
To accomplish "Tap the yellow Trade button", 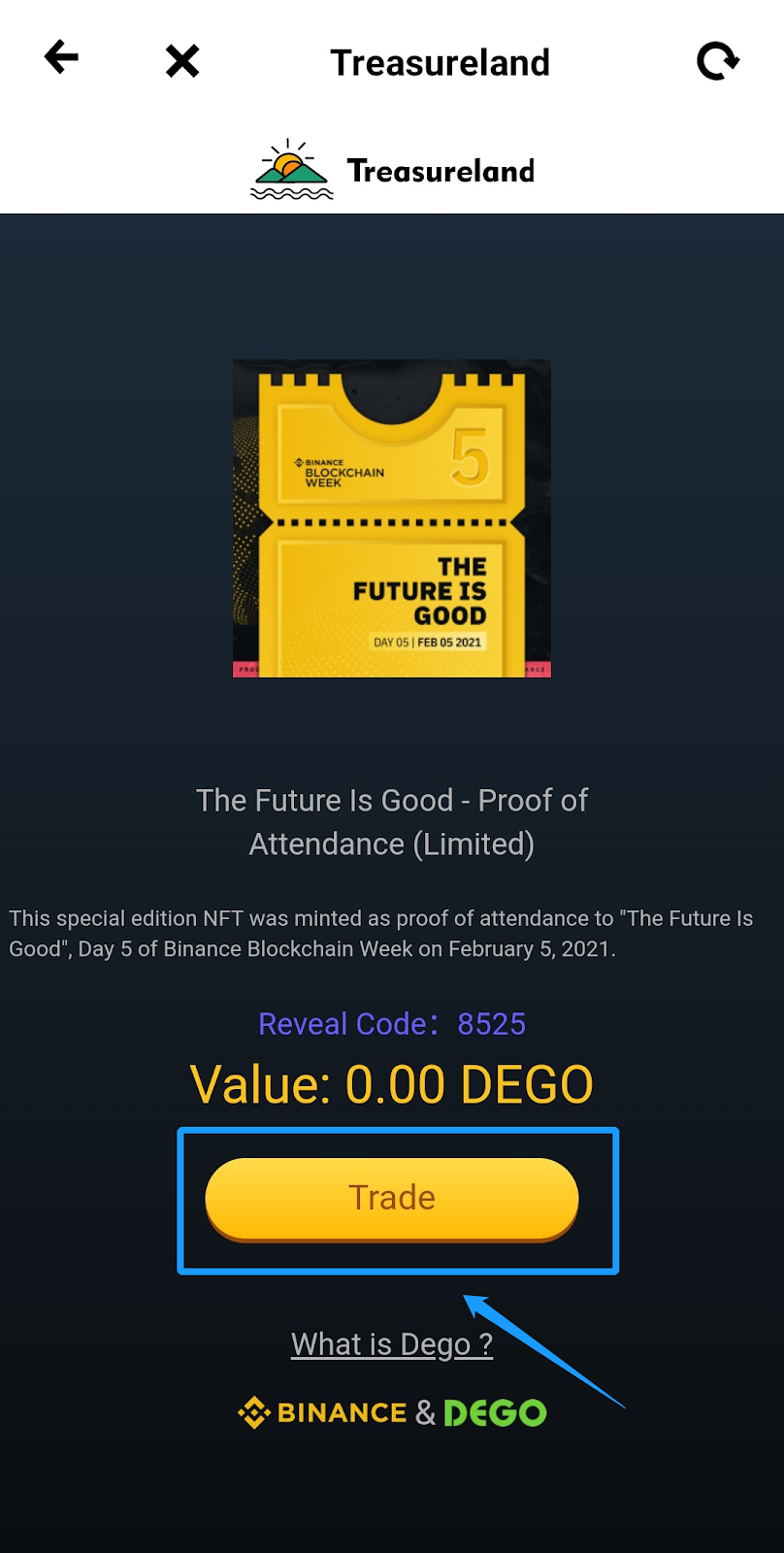I will pos(392,1198).
